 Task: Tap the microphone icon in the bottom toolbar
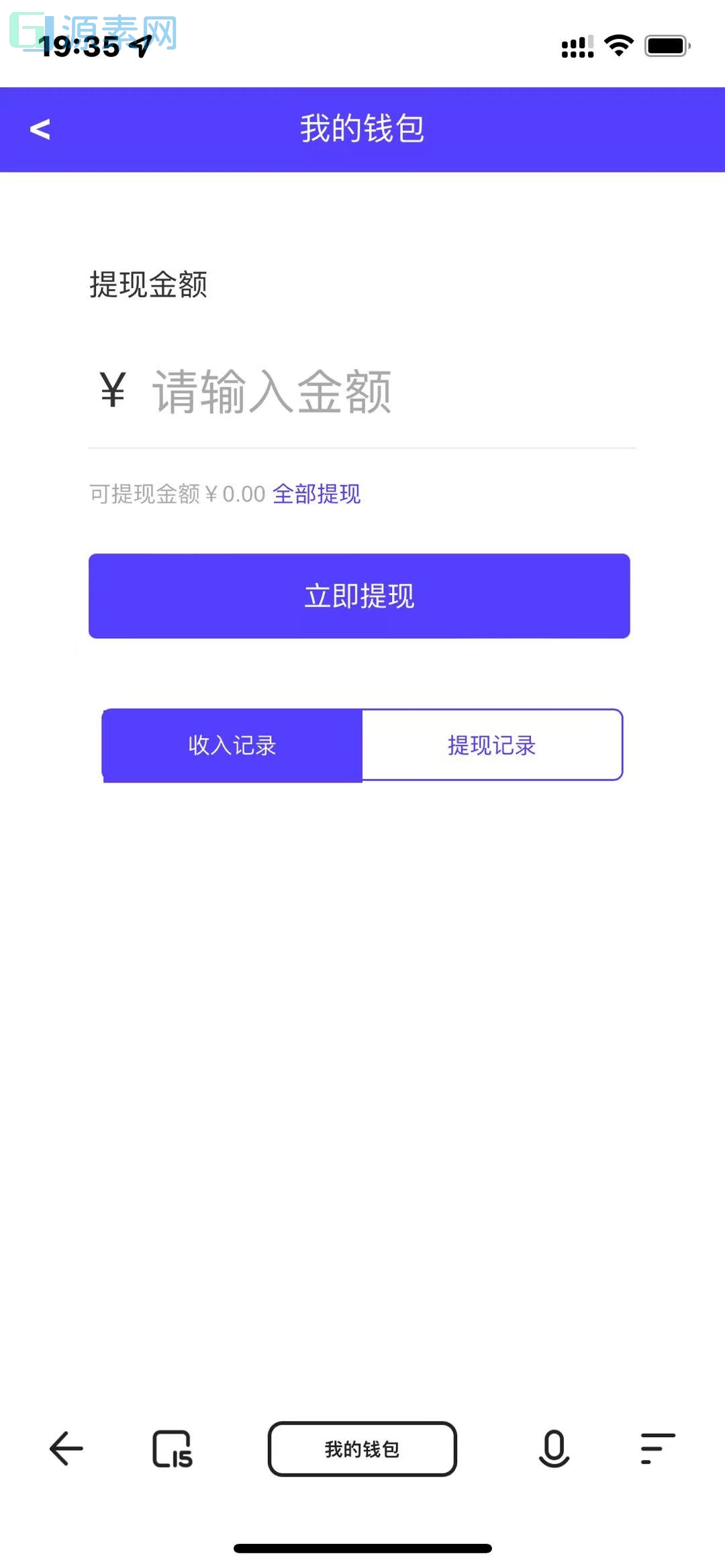click(554, 1449)
